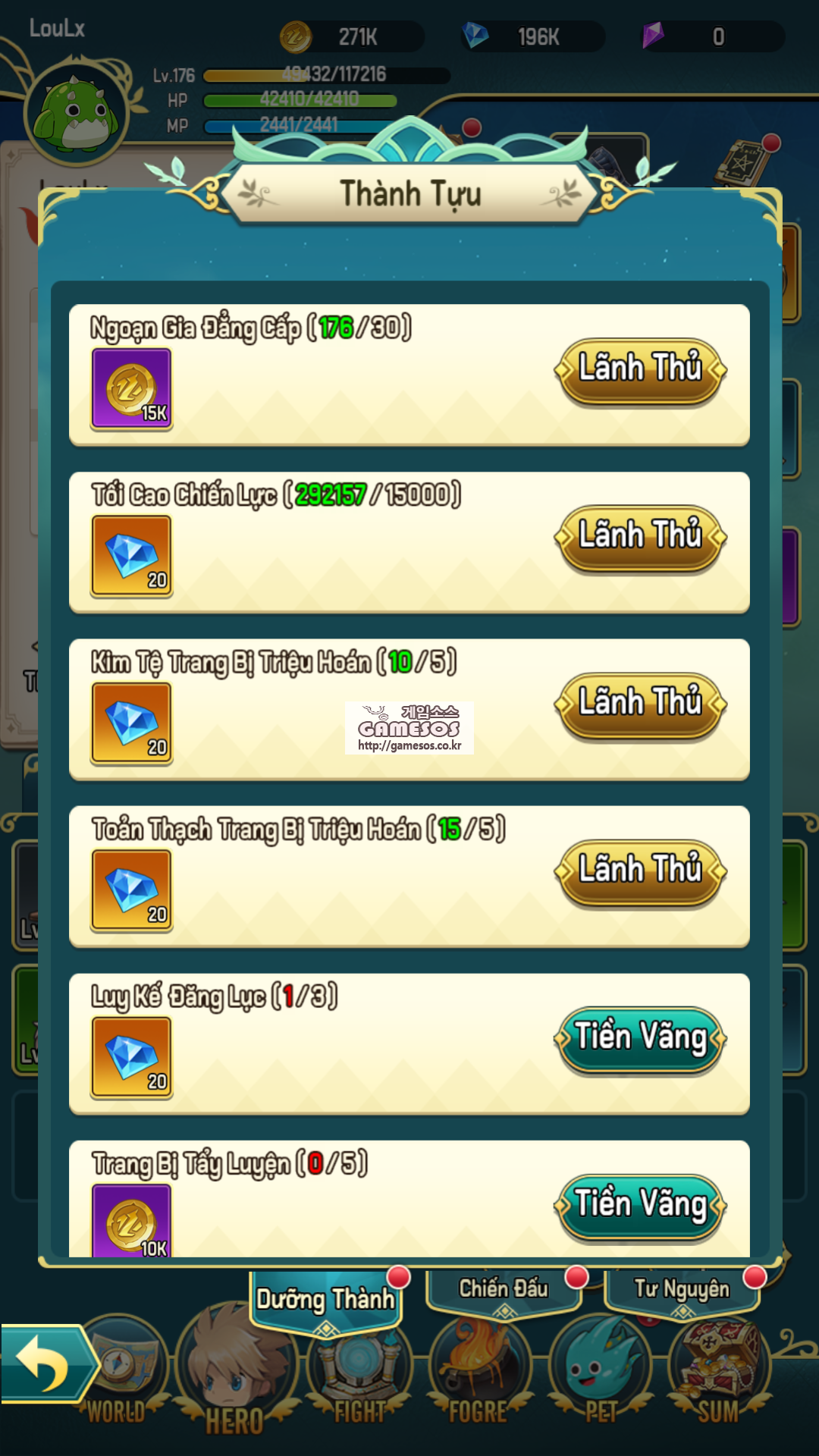Claim the Kim Tệ Trang Bị reward
819x1456 pixels.
(641, 704)
